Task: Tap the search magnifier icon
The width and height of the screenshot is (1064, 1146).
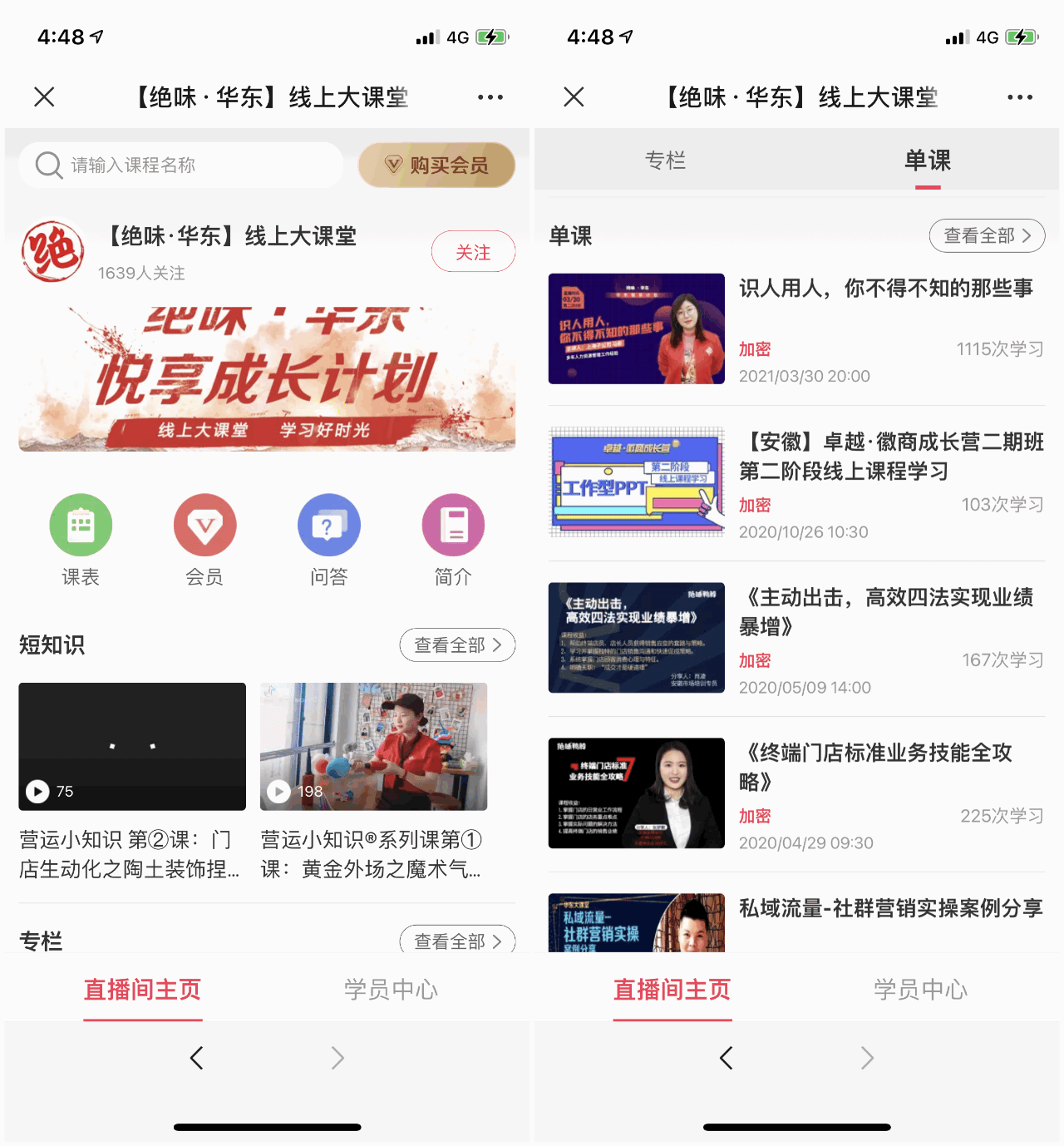Action: [x=48, y=165]
